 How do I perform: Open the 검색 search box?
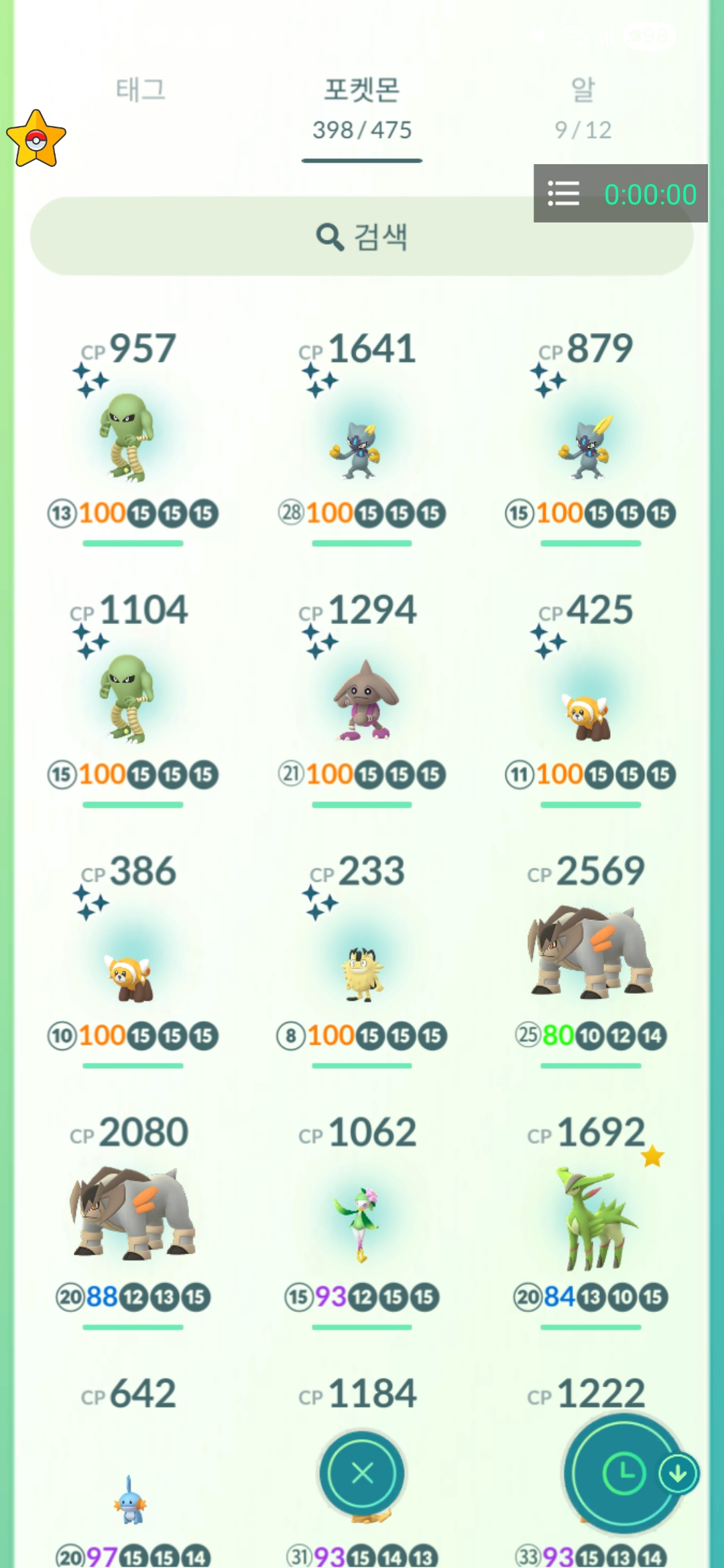click(x=362, y=237)
